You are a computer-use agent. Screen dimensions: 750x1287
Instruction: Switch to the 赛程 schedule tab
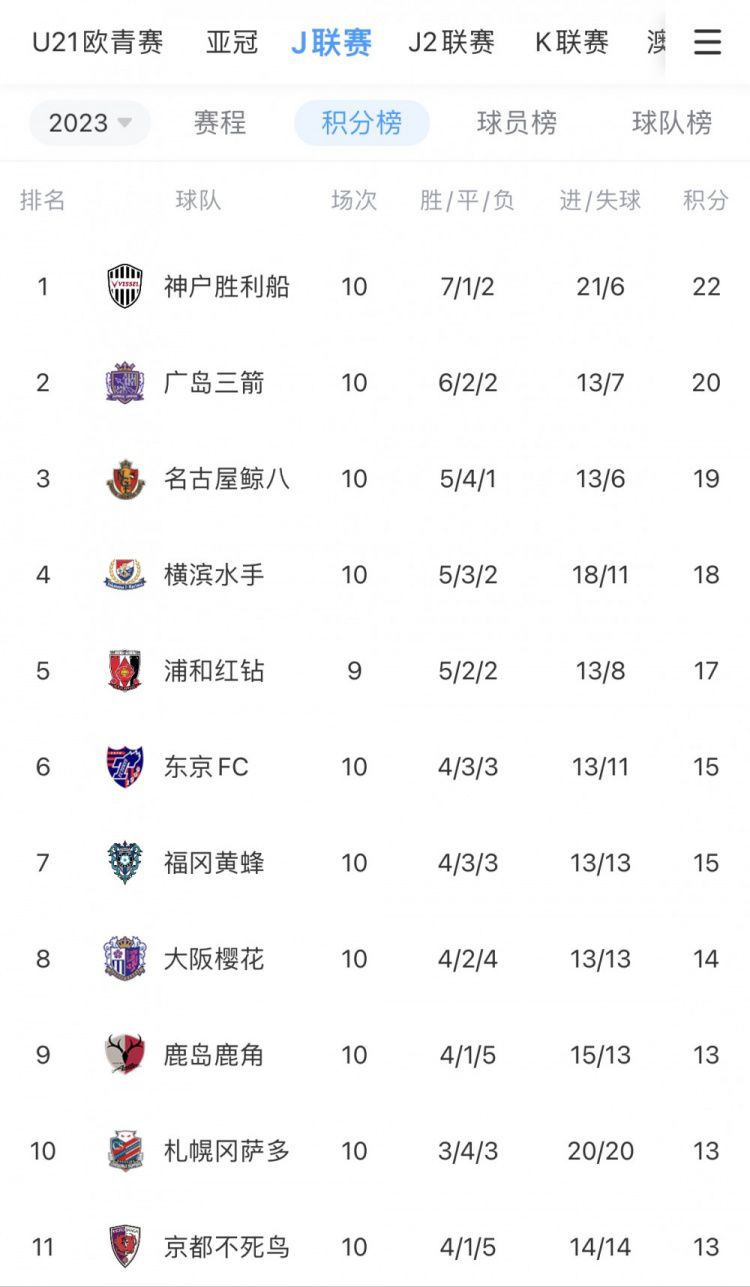click(220, 123)
